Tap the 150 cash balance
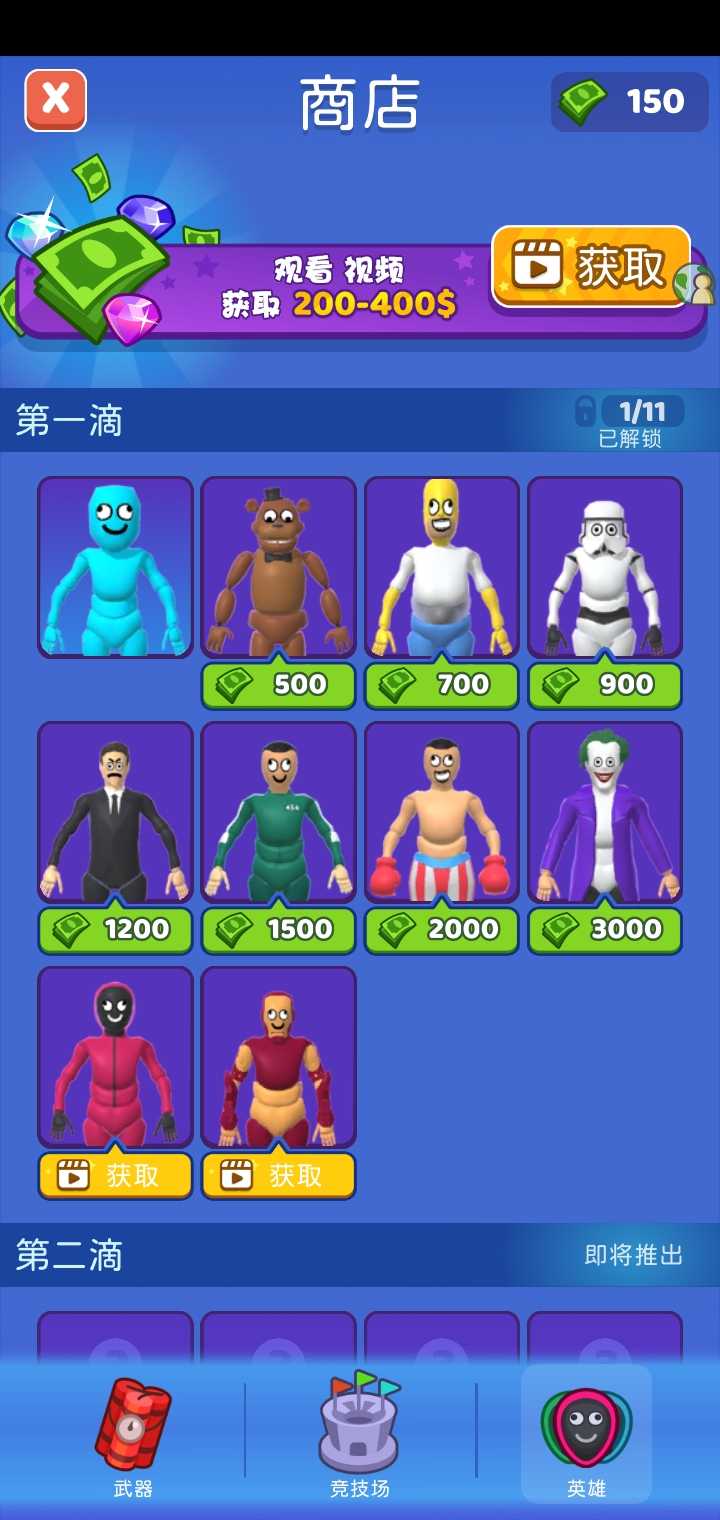Screen dimensions: 720x1520 (629, 102)
